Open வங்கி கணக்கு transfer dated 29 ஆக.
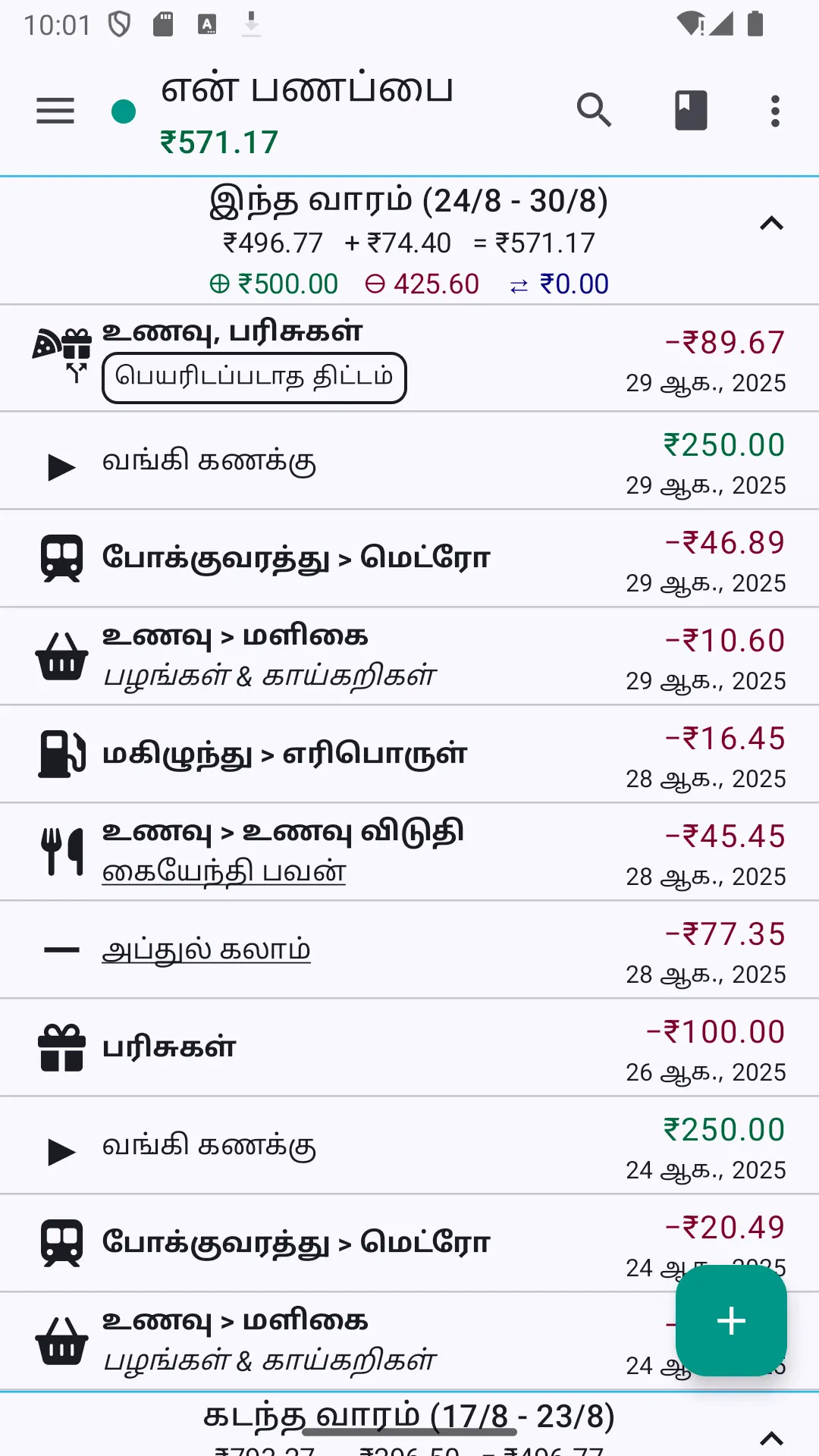This screenshot has height=1456, width=819. click(x=409, y=461)
